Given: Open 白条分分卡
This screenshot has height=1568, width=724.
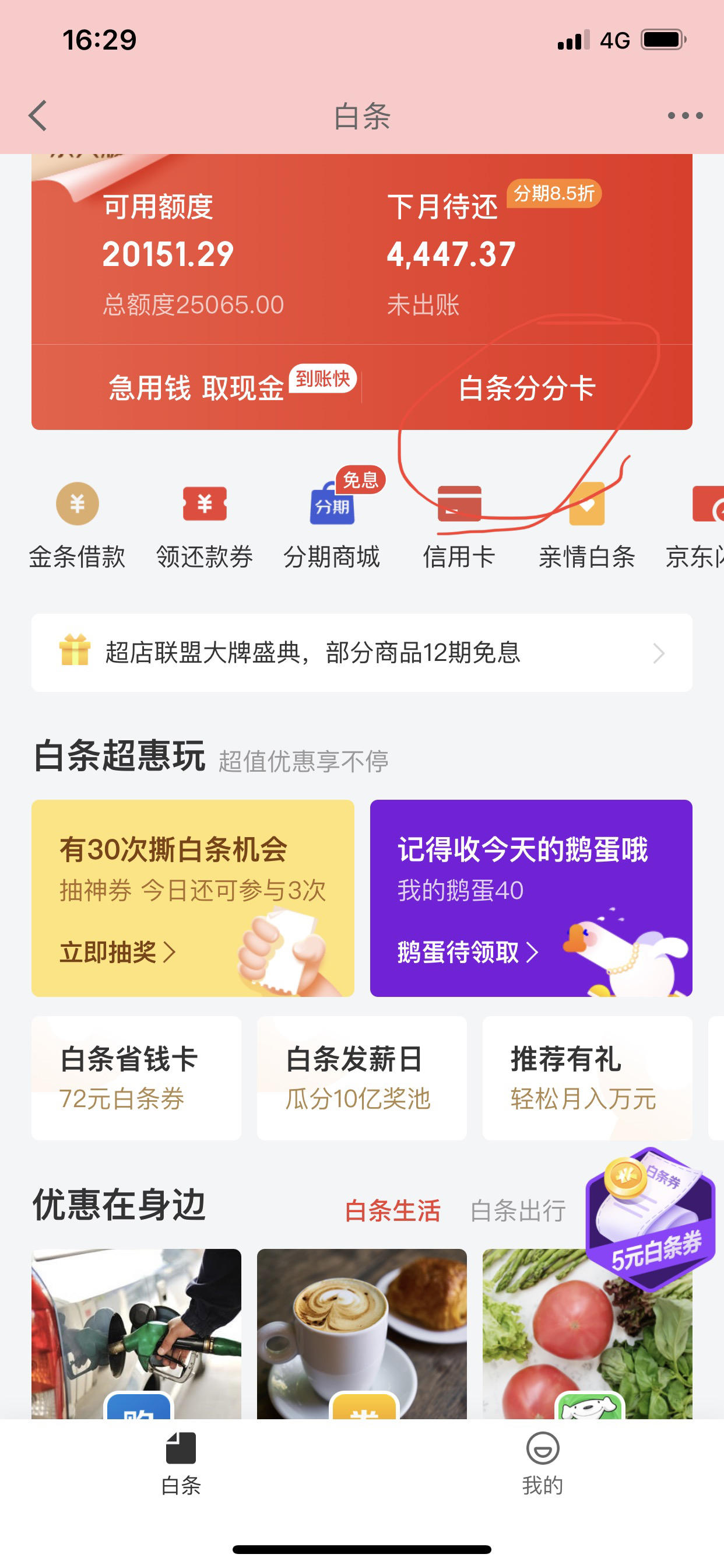Looking at the screenshot, I should 527,388.
